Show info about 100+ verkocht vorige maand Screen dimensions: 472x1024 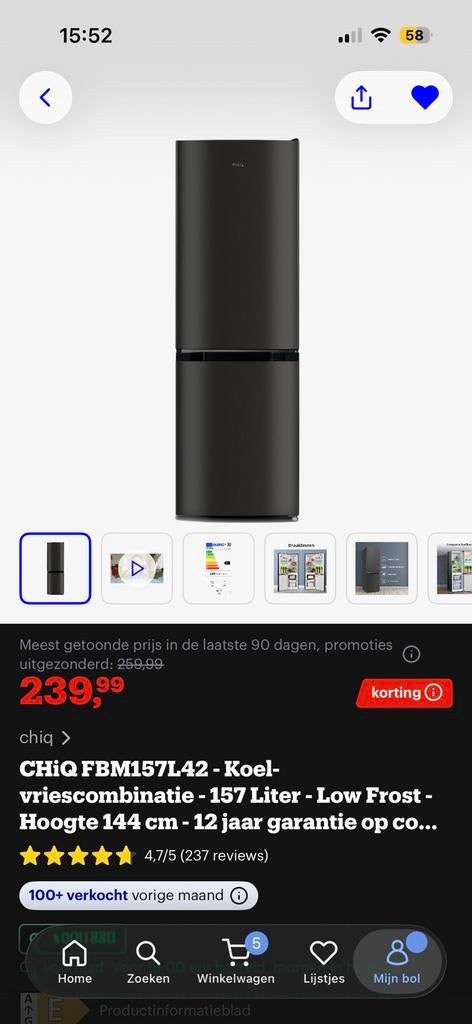click(x=240, y=895)
